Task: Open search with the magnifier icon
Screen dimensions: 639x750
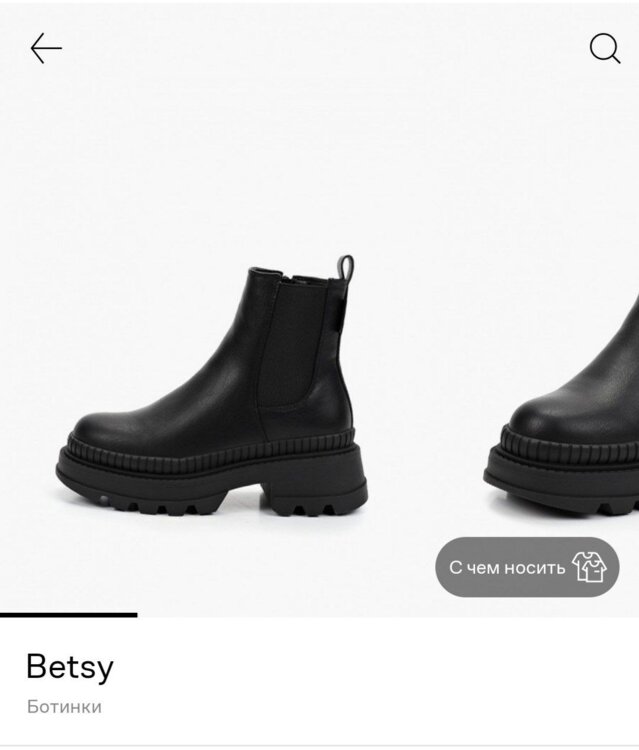Action: [604, 48]
